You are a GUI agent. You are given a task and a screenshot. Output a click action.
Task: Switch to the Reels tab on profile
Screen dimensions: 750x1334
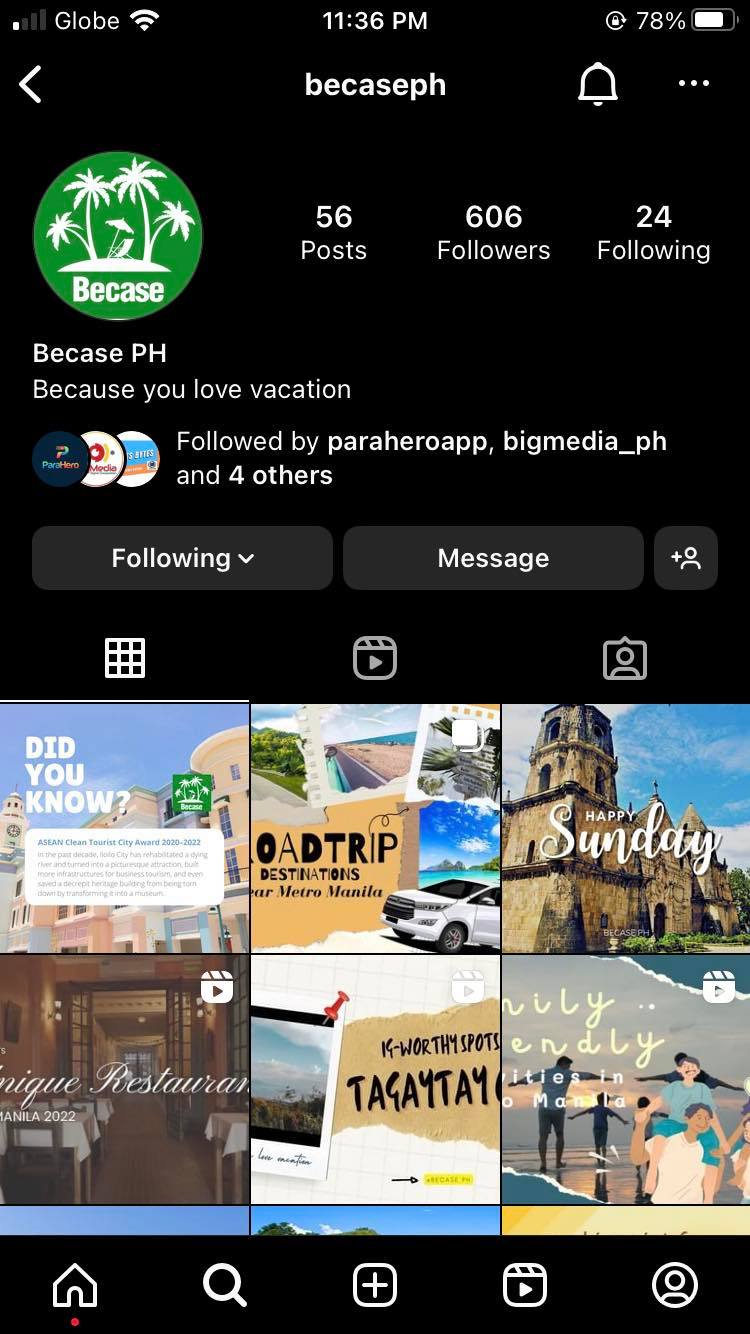click(x=375, y=659)
